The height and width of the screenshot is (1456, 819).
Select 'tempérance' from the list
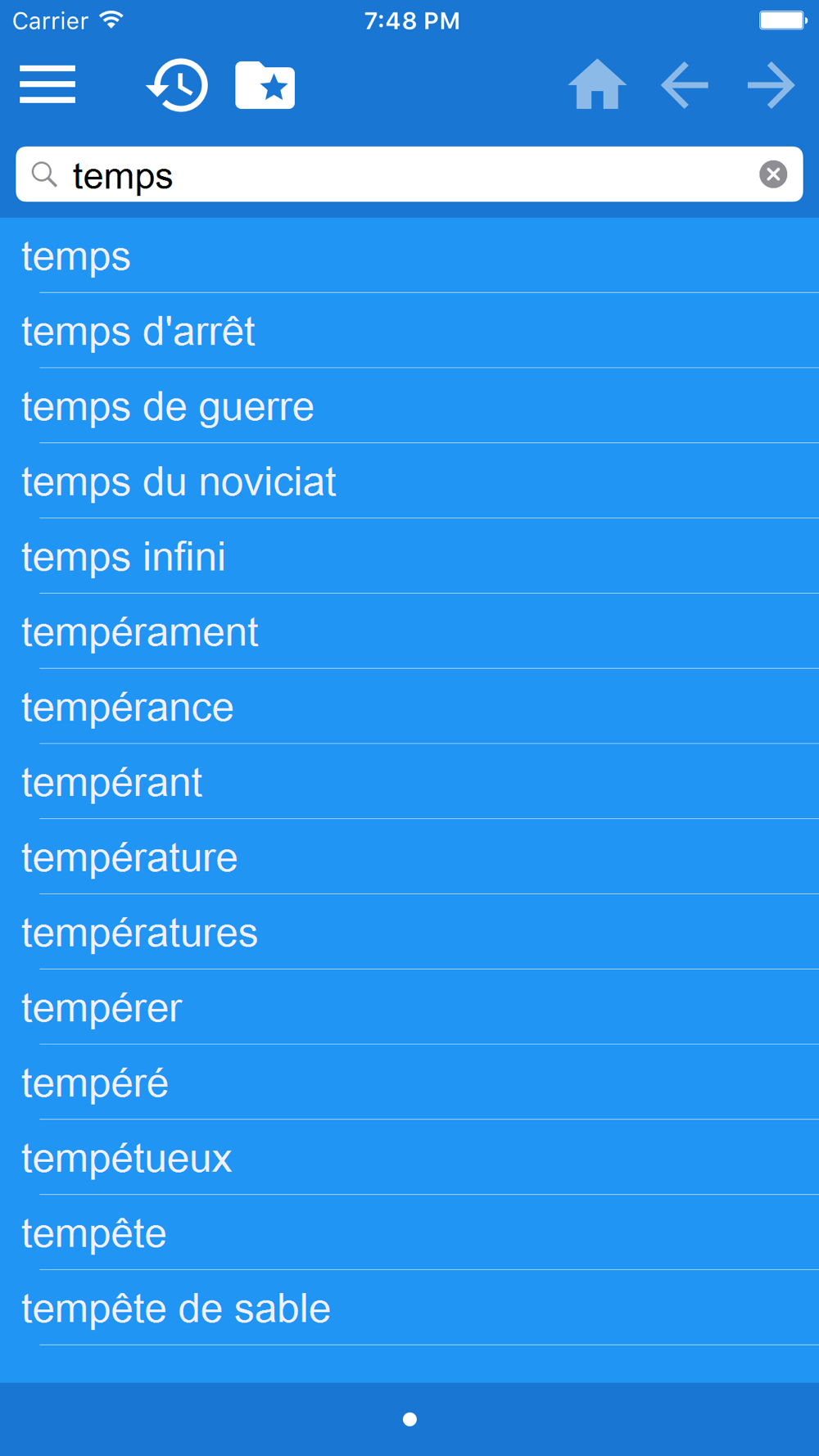click(x=409, y=707)
